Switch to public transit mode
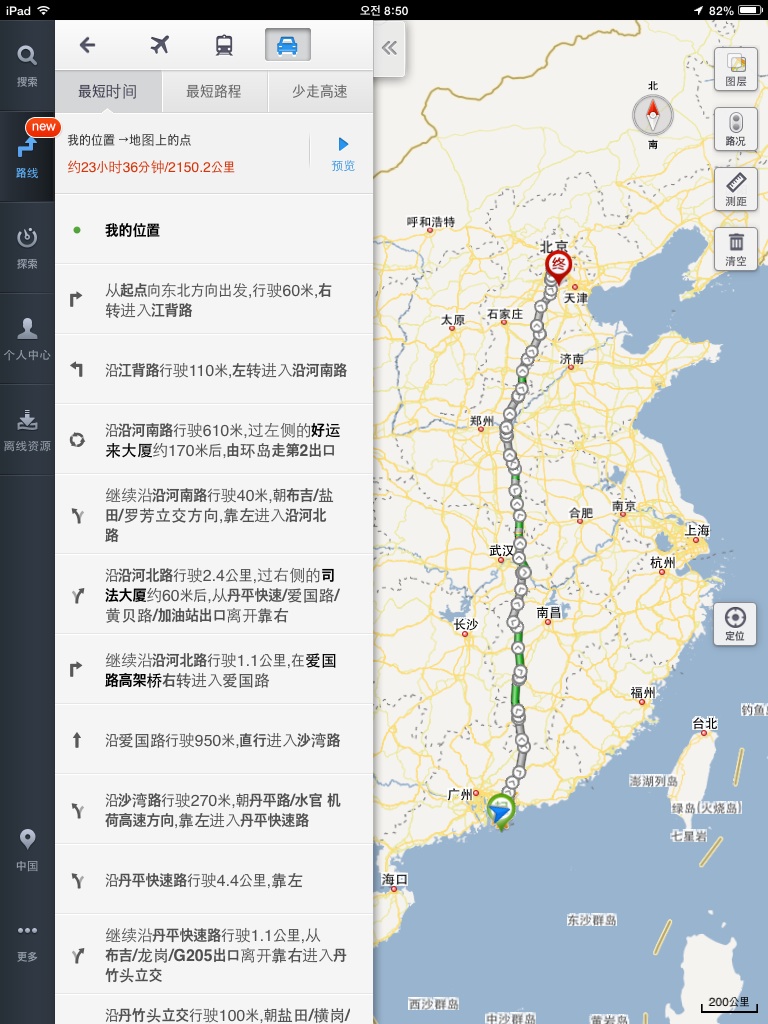The image size is (768, 1024). [224, 45]
